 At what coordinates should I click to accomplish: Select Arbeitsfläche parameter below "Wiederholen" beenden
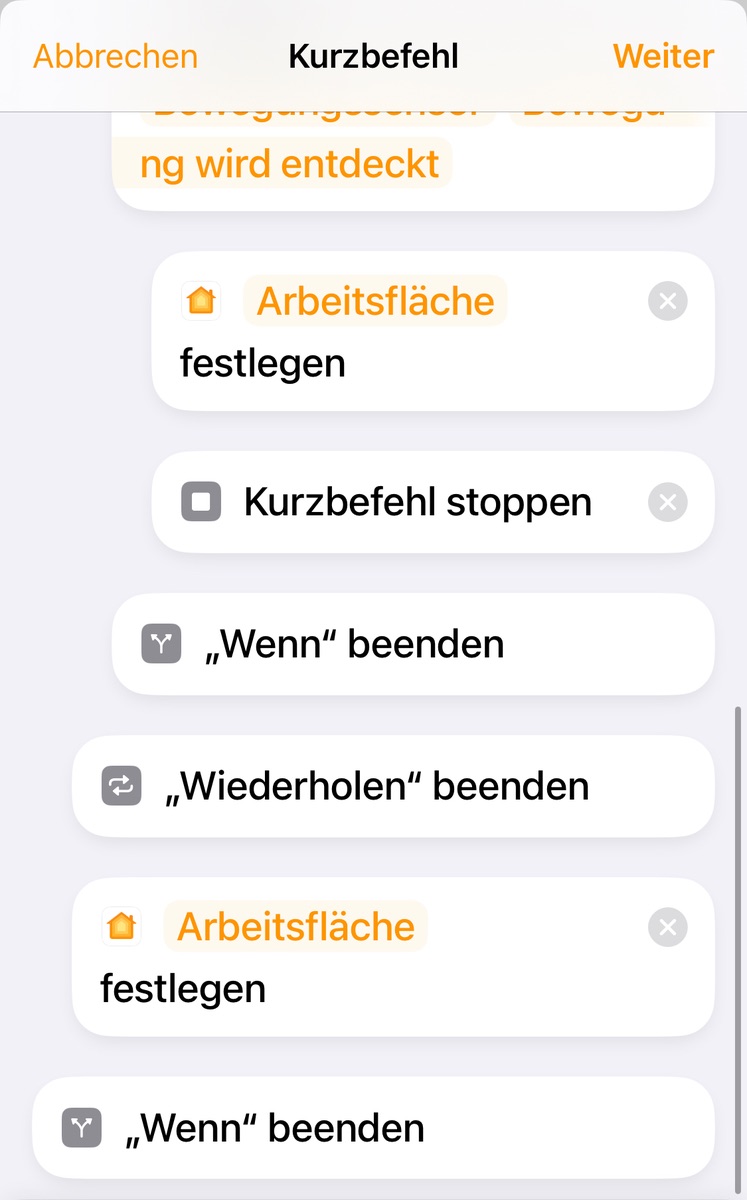(x=295, y=927)
